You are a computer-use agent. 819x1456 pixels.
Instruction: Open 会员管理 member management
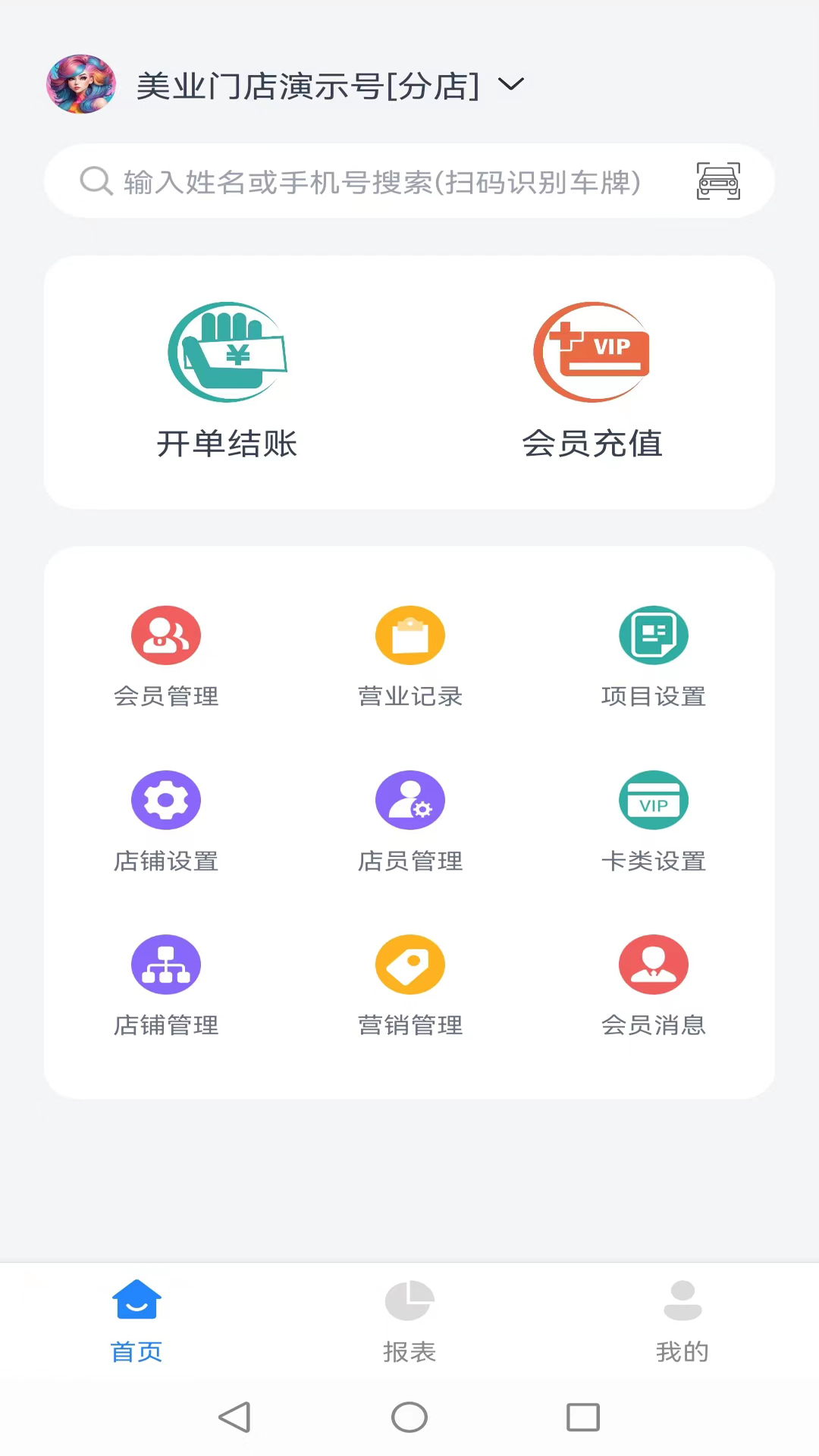pyautogui.click(x=166, y=656)
